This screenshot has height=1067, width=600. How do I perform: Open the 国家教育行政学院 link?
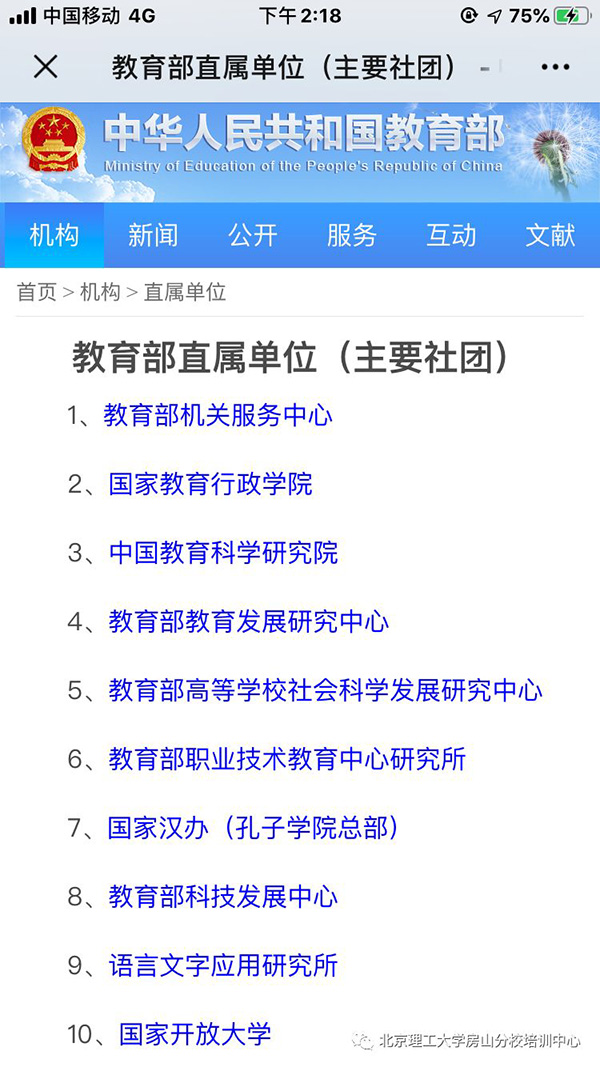pos(210,484)
